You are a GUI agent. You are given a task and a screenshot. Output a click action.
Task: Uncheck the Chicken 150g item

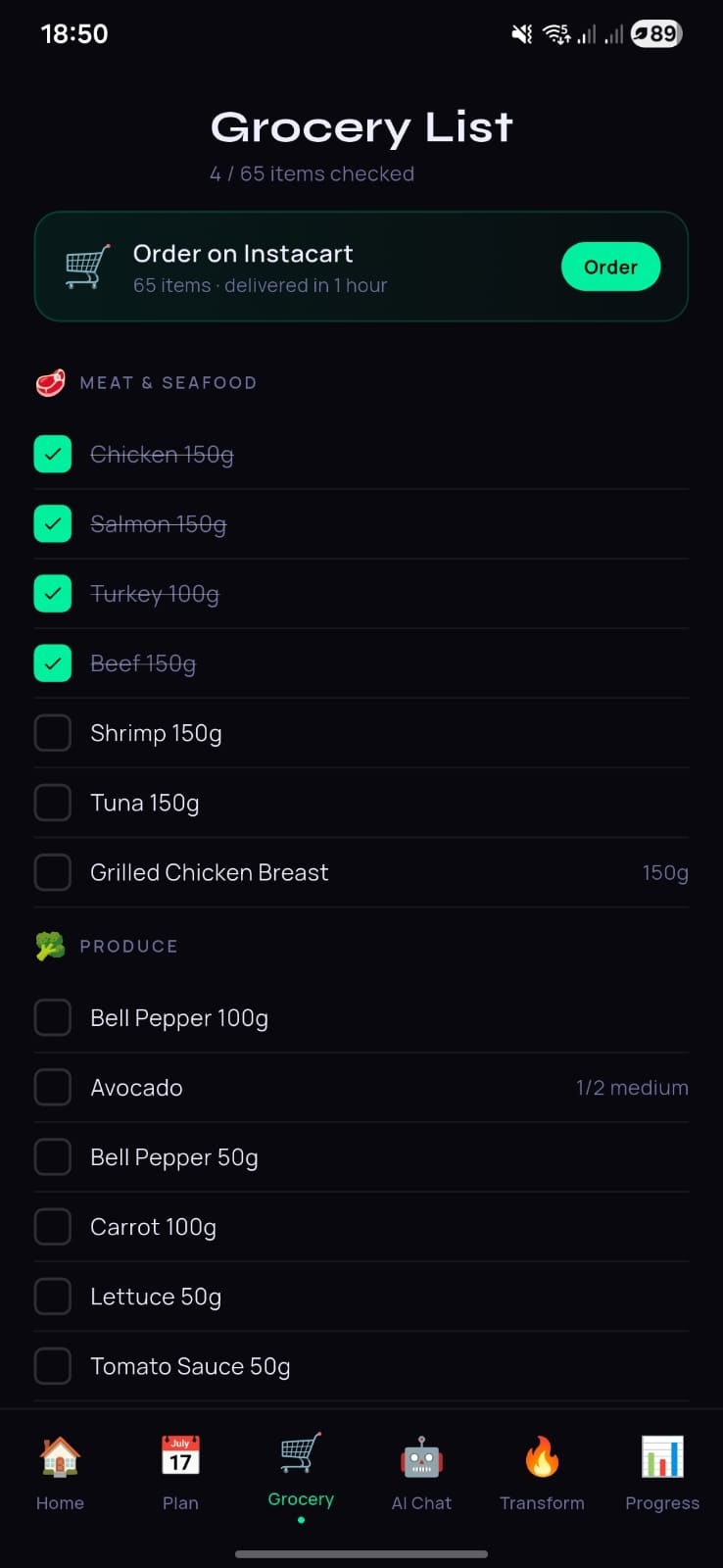53,454
